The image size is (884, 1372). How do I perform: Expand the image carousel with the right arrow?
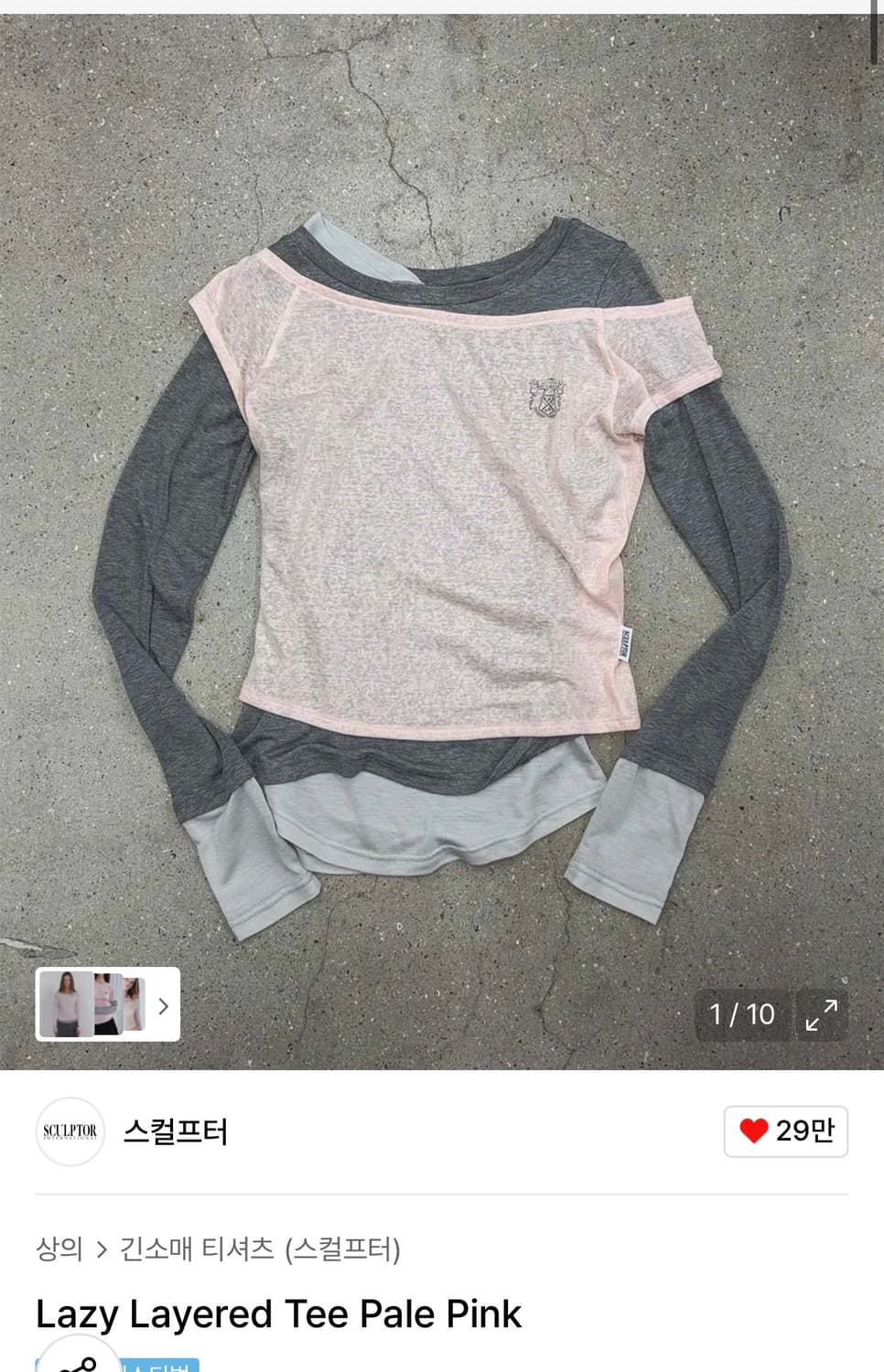pos(163,1005)
